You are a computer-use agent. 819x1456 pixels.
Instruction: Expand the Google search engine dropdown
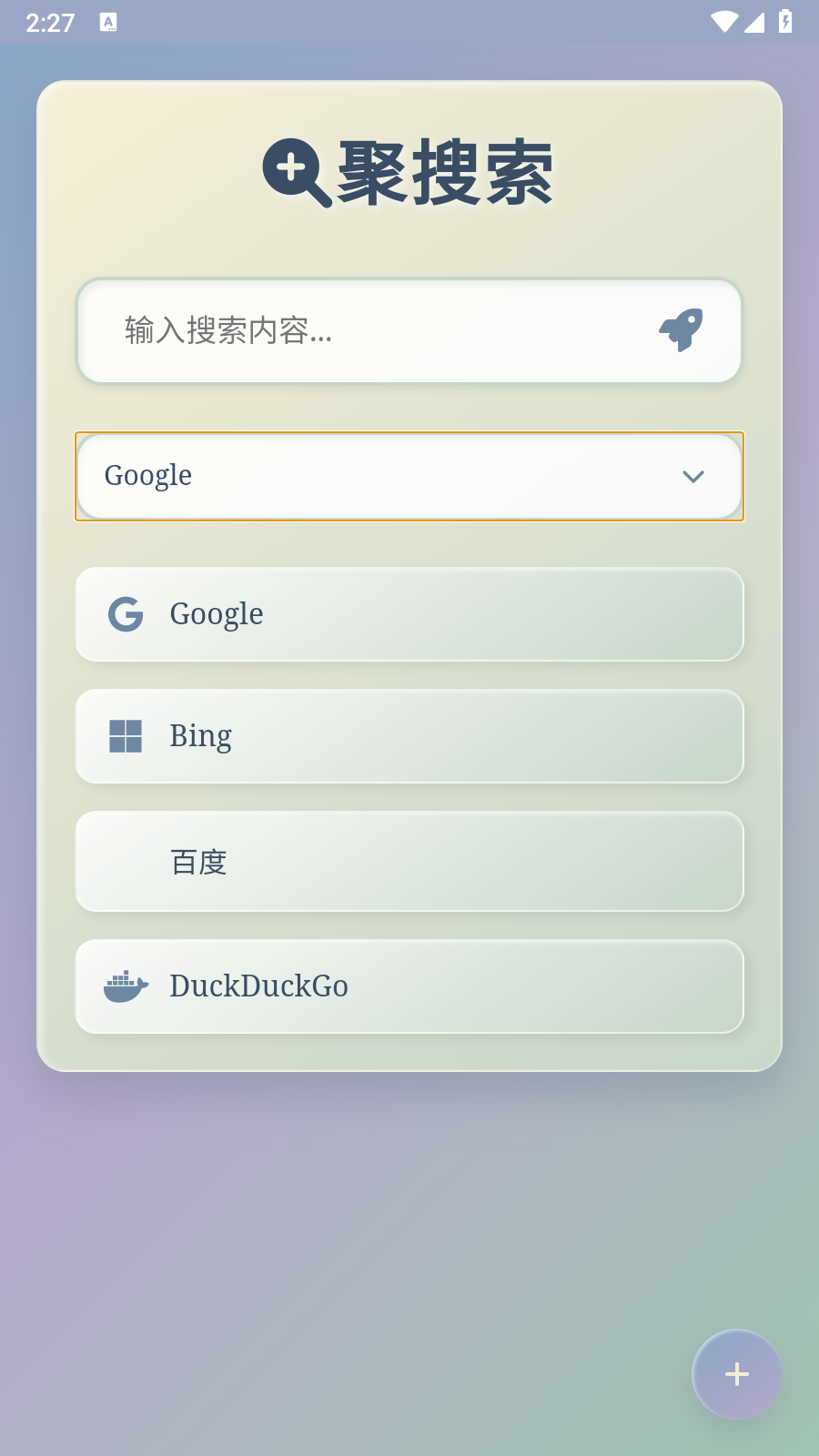pos(409,477)
